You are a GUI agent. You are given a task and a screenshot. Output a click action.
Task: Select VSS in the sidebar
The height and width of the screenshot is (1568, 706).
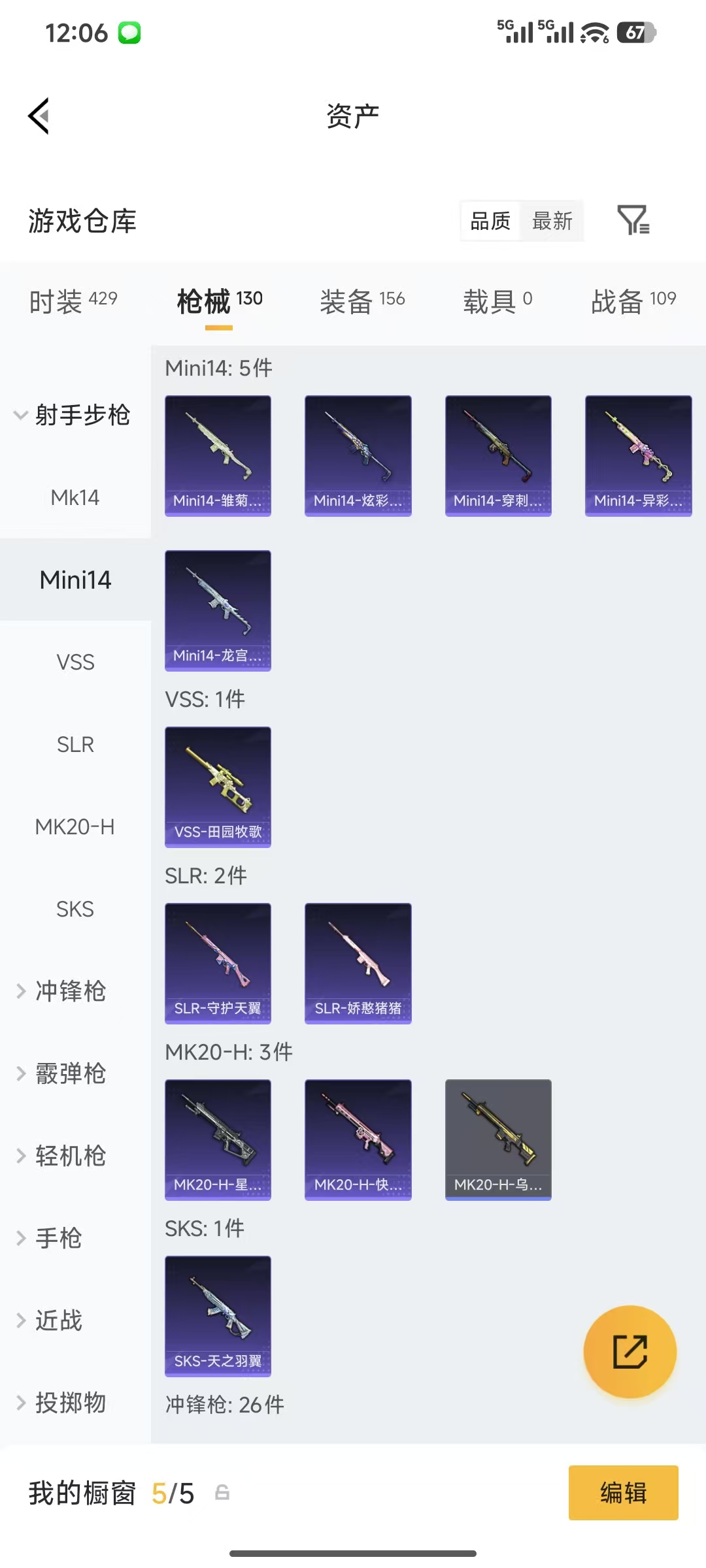75,662
